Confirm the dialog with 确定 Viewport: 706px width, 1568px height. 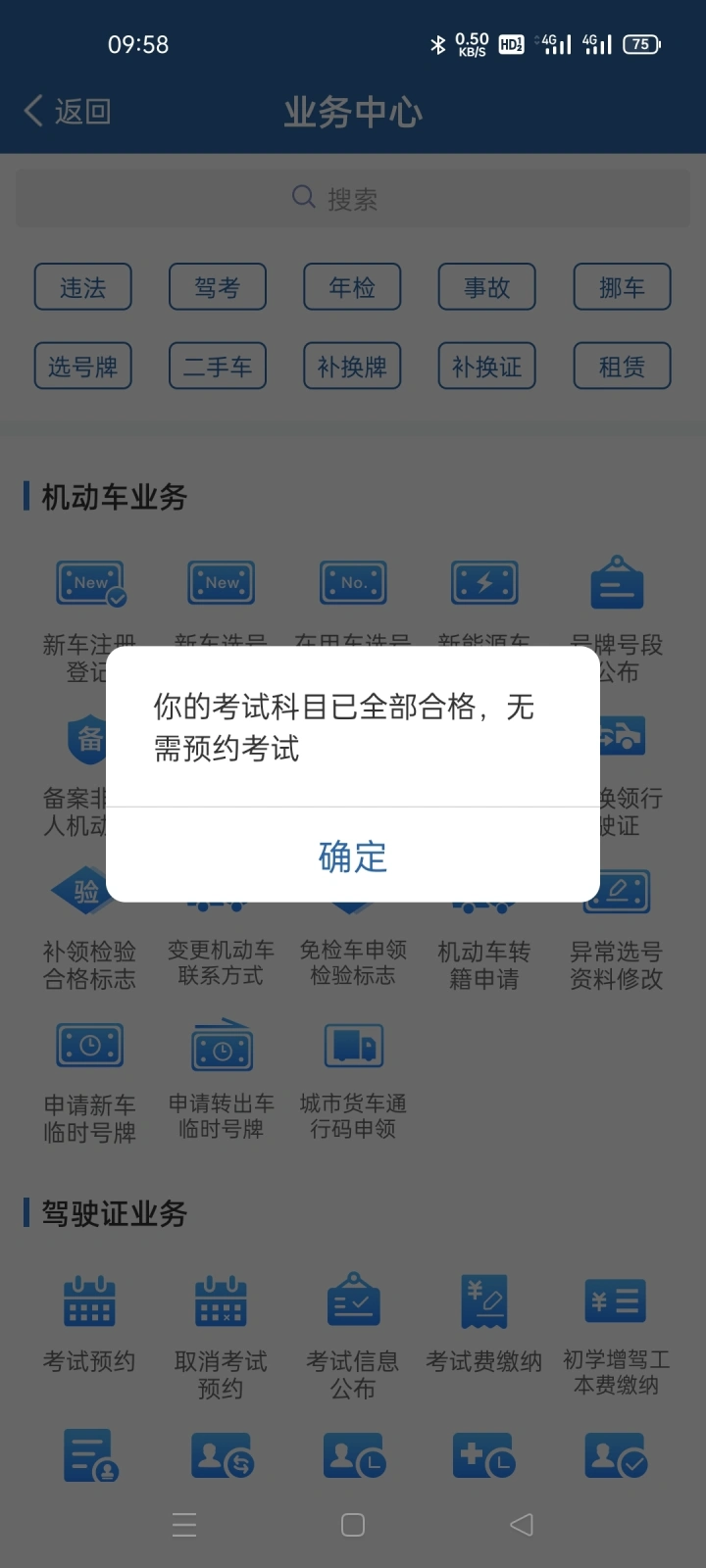(353, 856)
